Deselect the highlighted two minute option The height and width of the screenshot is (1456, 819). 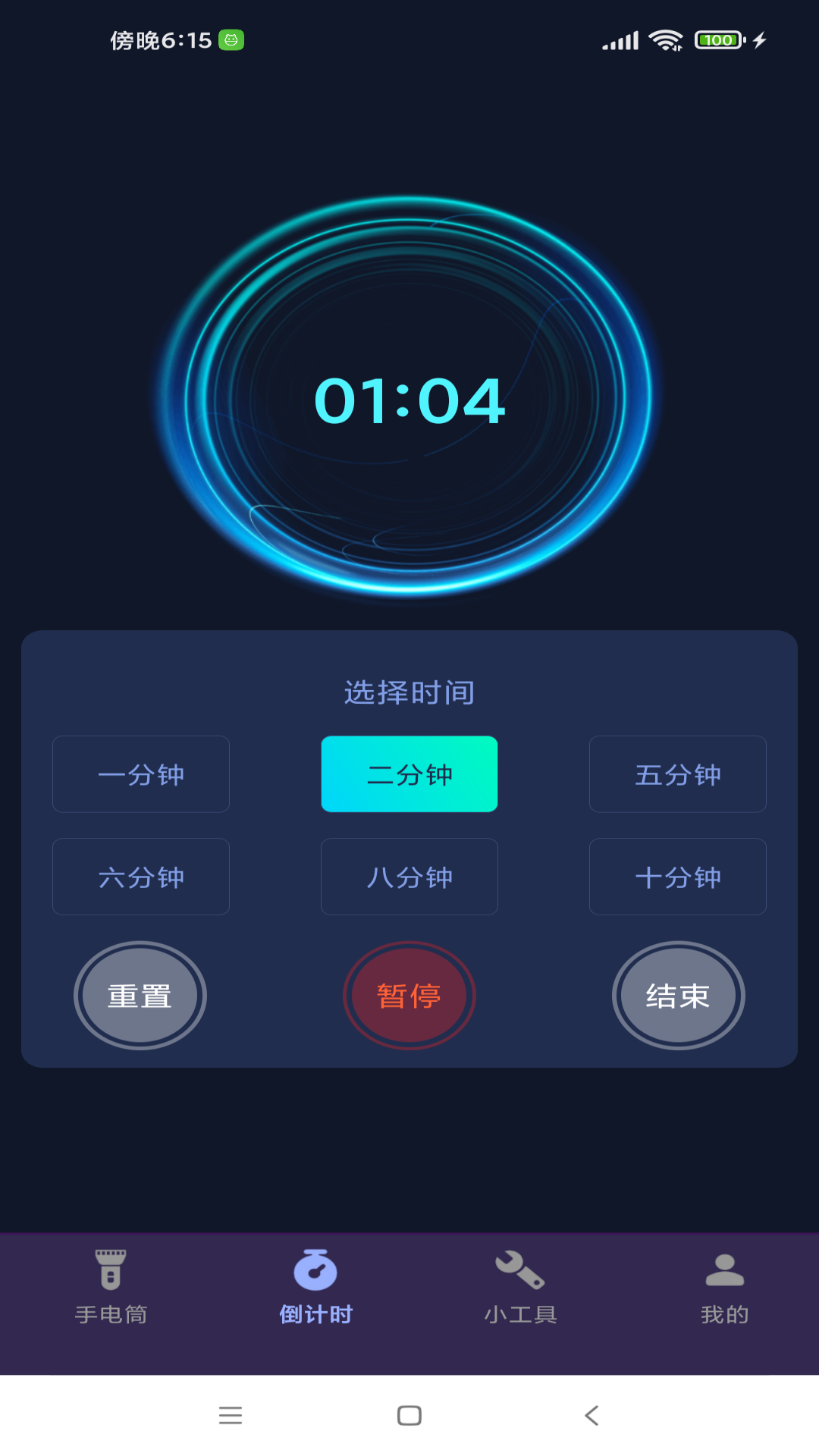click(409, 773)
